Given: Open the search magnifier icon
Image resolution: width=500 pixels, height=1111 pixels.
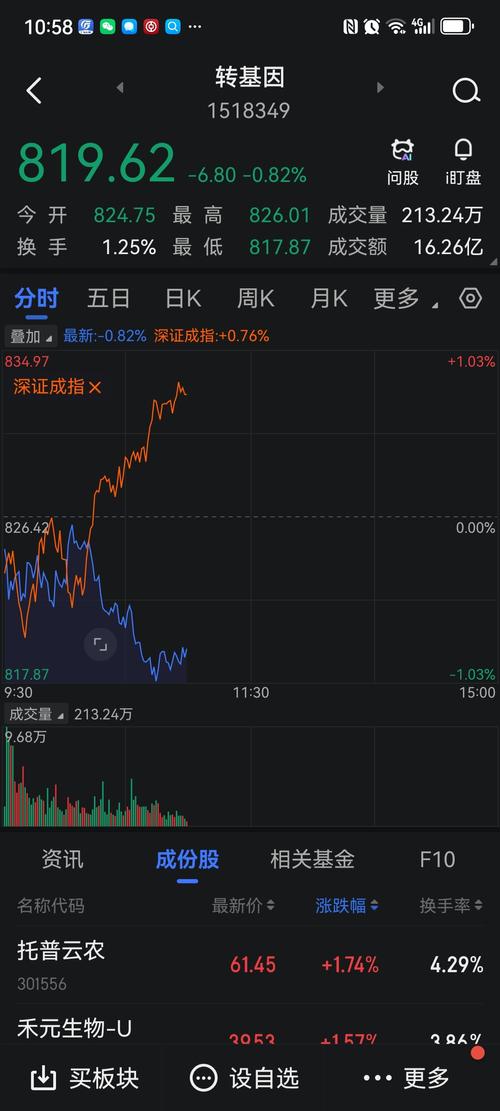Looking at the screenshot, I should click(x=466, y=91).
